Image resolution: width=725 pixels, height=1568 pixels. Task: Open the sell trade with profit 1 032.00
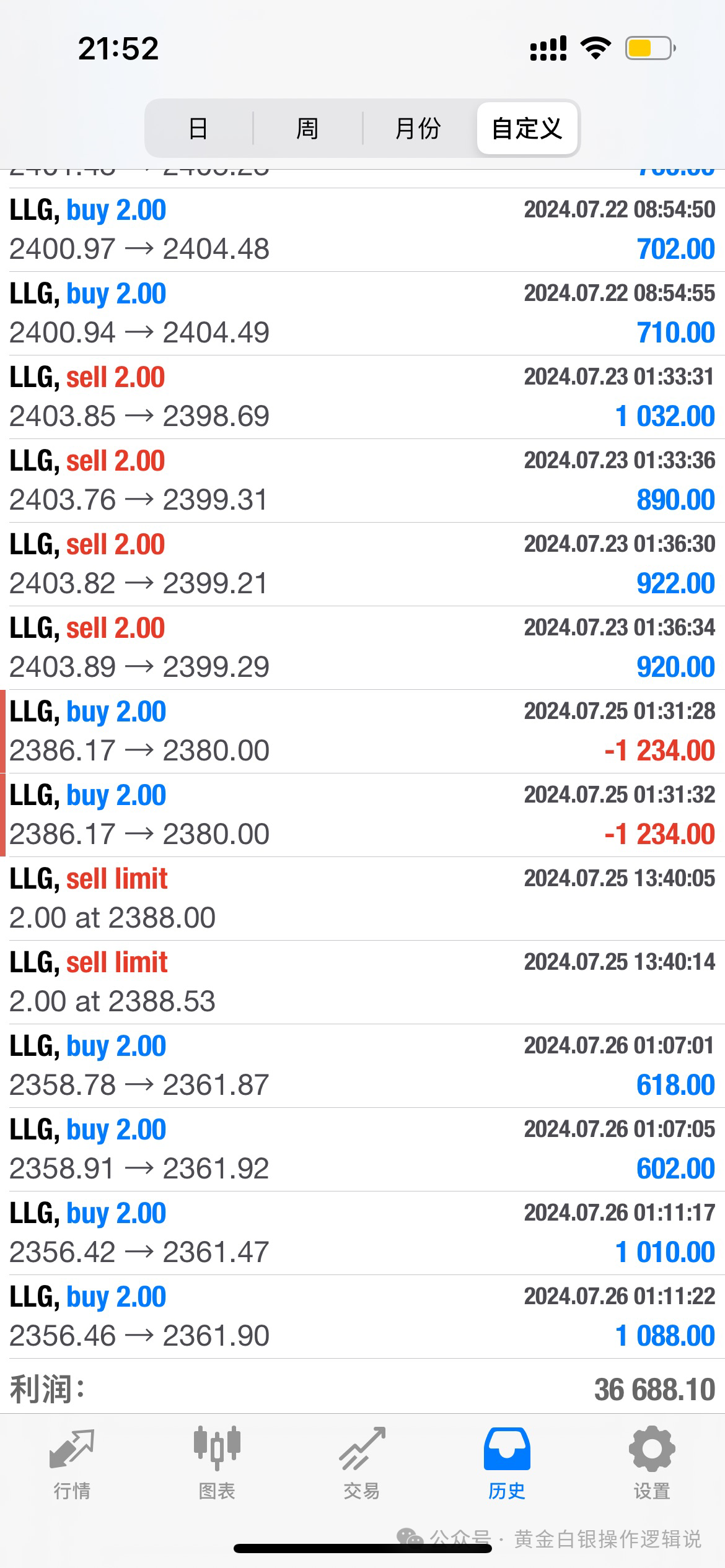point(362,397)
